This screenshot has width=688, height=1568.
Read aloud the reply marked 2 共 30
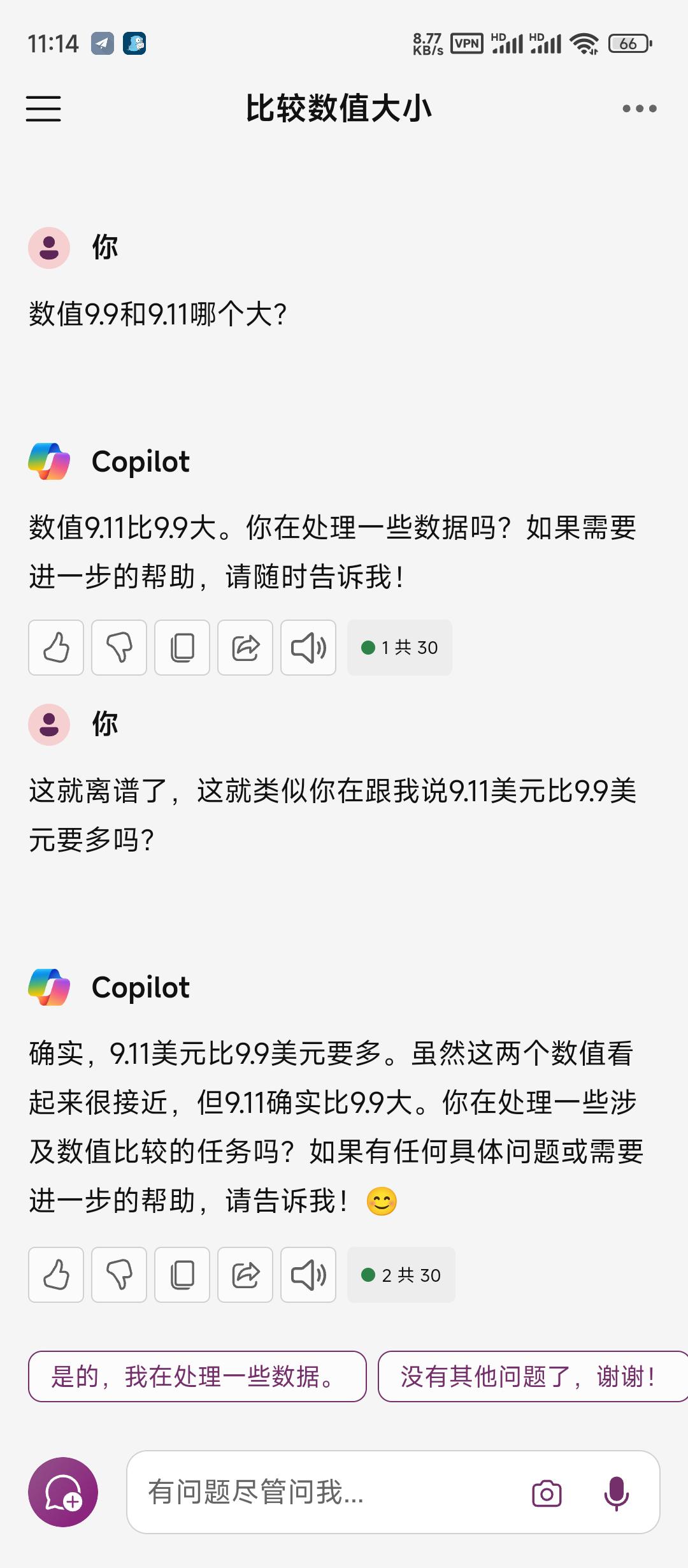point(308,1275)
